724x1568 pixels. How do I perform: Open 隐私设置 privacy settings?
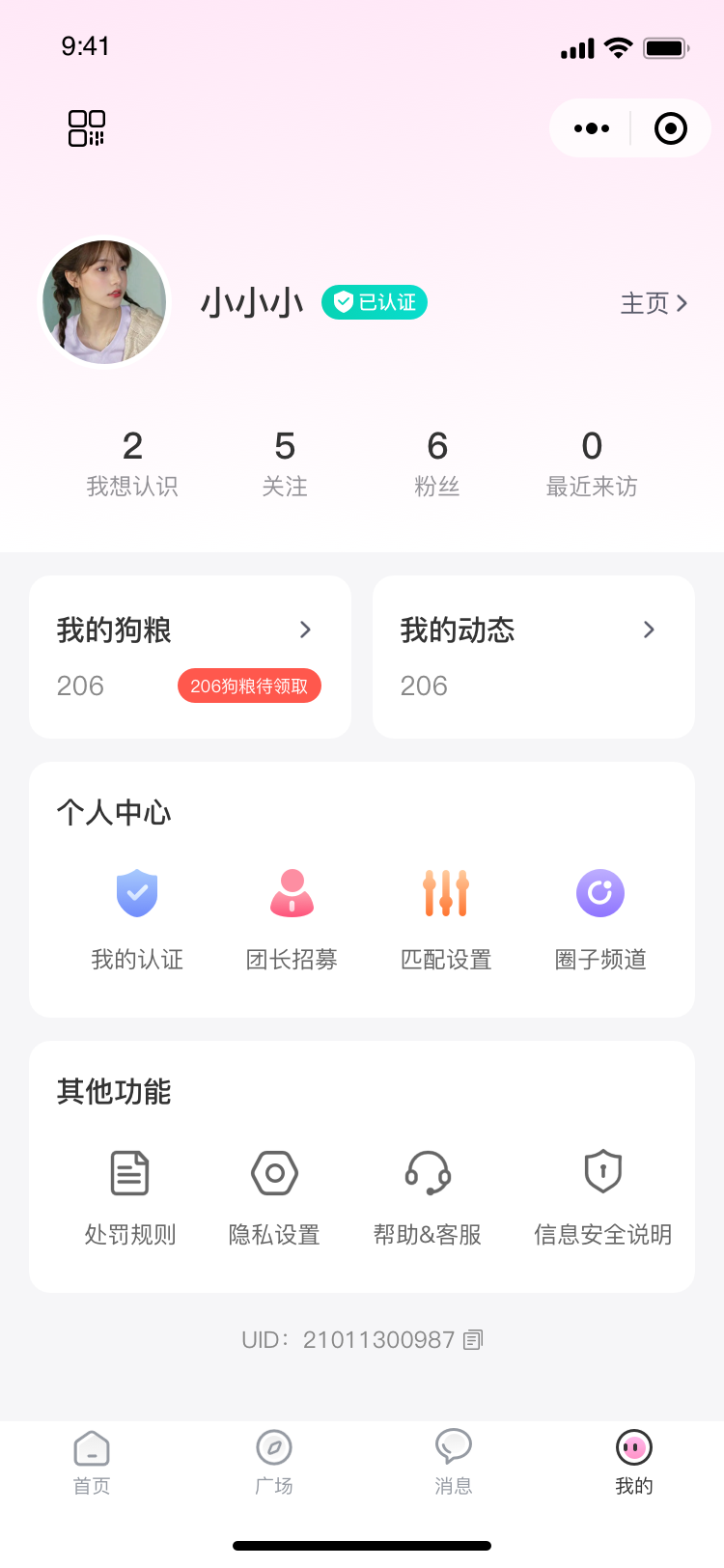tap(274, 1197)
